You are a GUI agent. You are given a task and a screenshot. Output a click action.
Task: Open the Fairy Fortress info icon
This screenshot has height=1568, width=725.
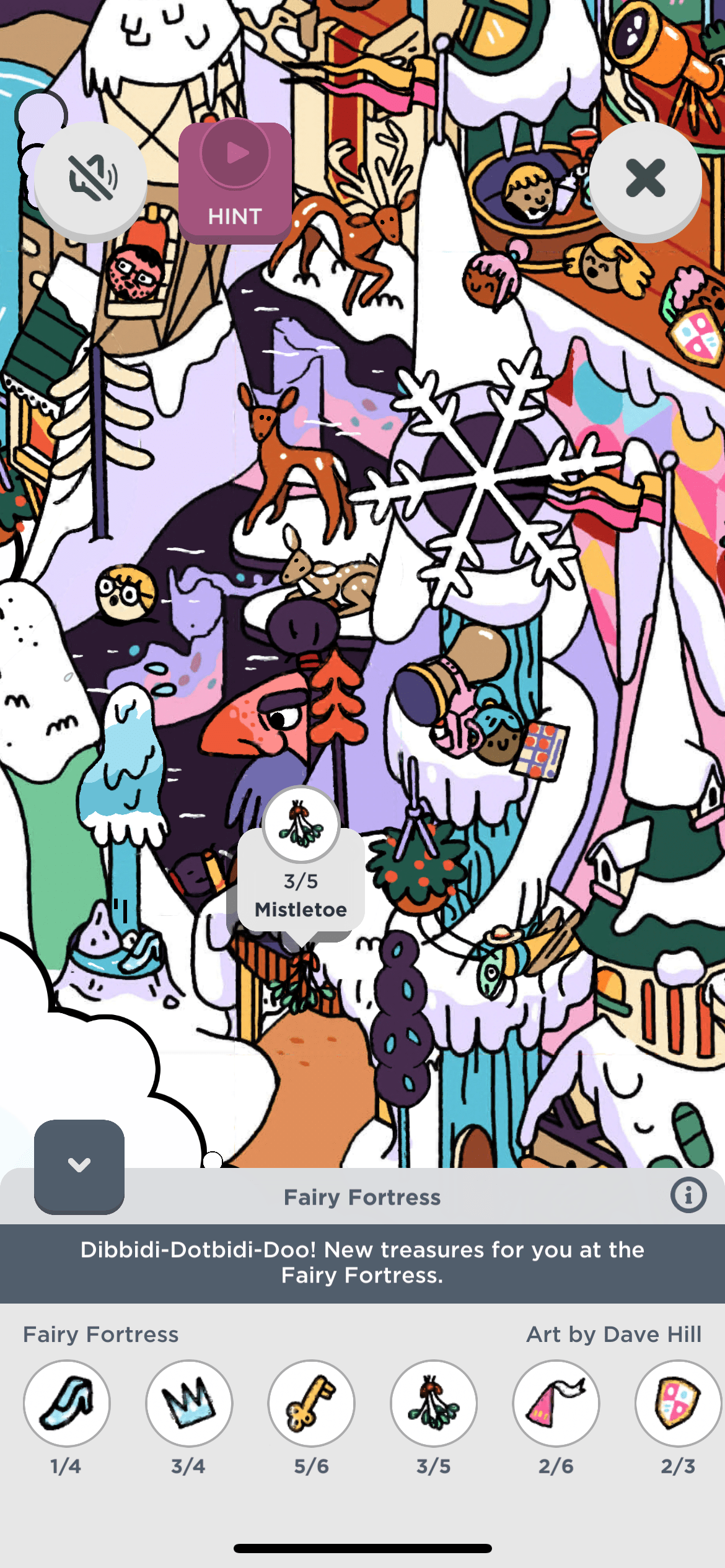click(x=688, y=1195)
